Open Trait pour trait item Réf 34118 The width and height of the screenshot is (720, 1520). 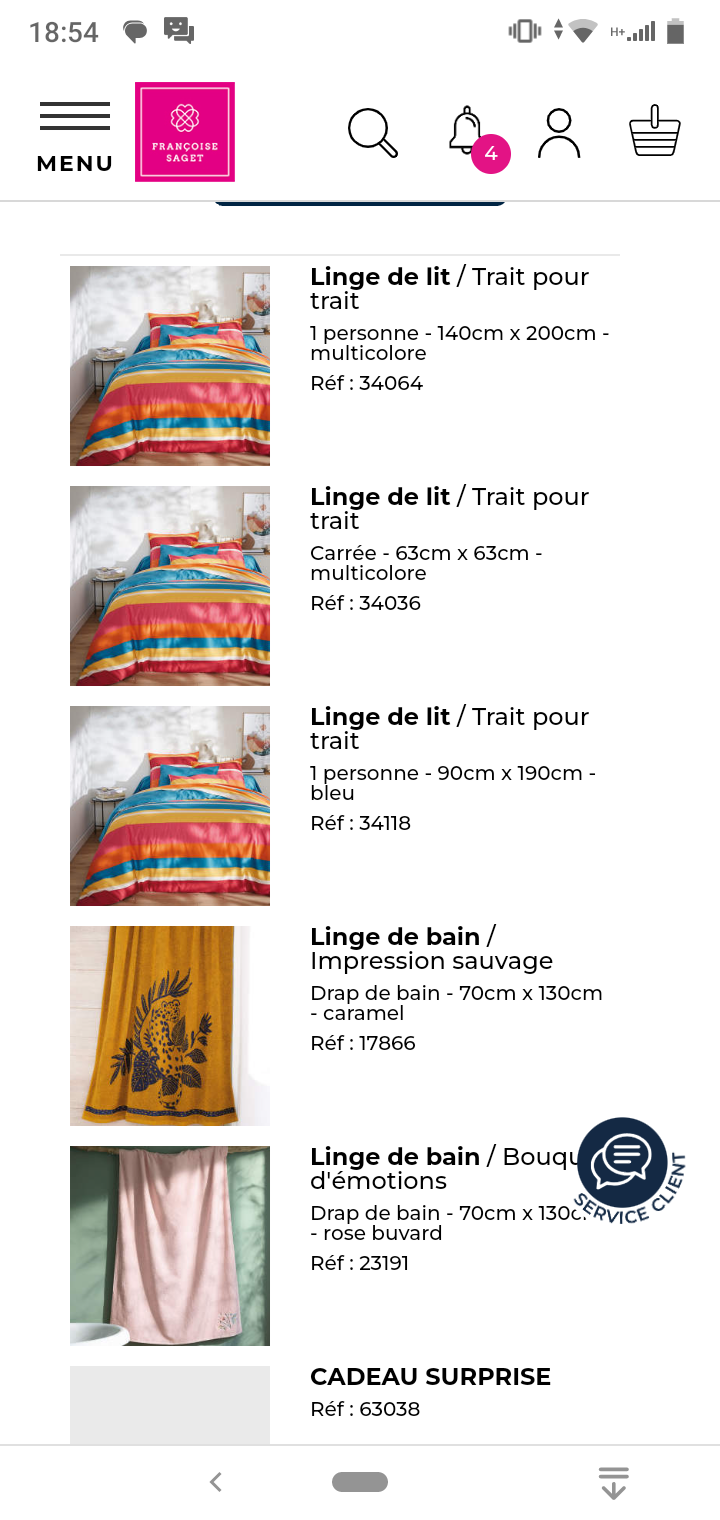340,806
